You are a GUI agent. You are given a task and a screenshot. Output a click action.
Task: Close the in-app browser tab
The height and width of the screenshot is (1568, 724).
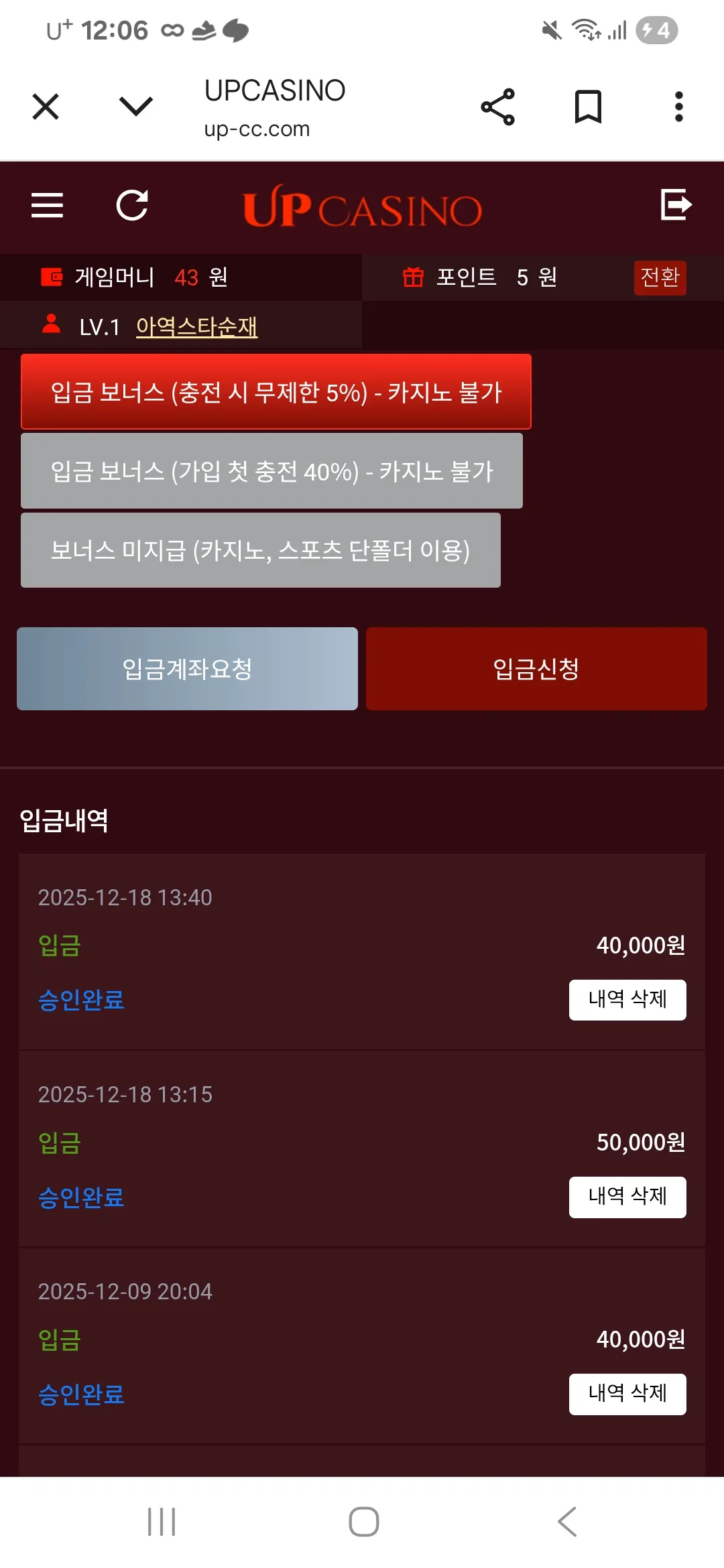pos(46,107)
